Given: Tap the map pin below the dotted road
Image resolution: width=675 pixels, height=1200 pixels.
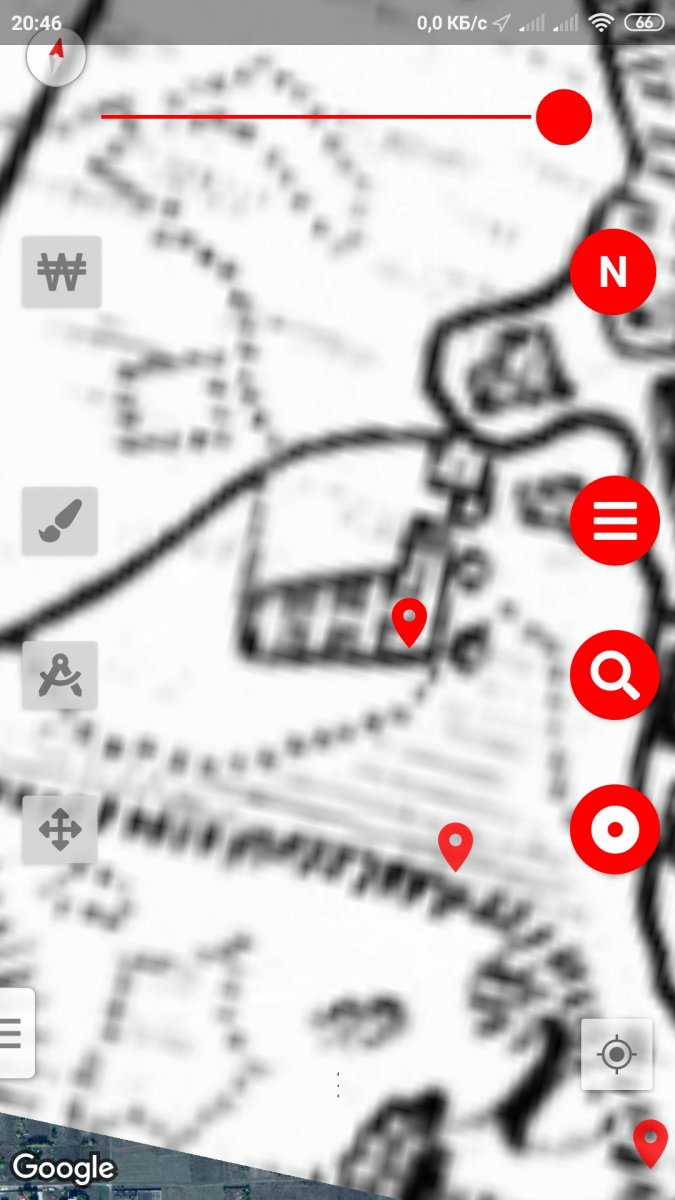Looking at the screenshot, I should tap(456, 847).
